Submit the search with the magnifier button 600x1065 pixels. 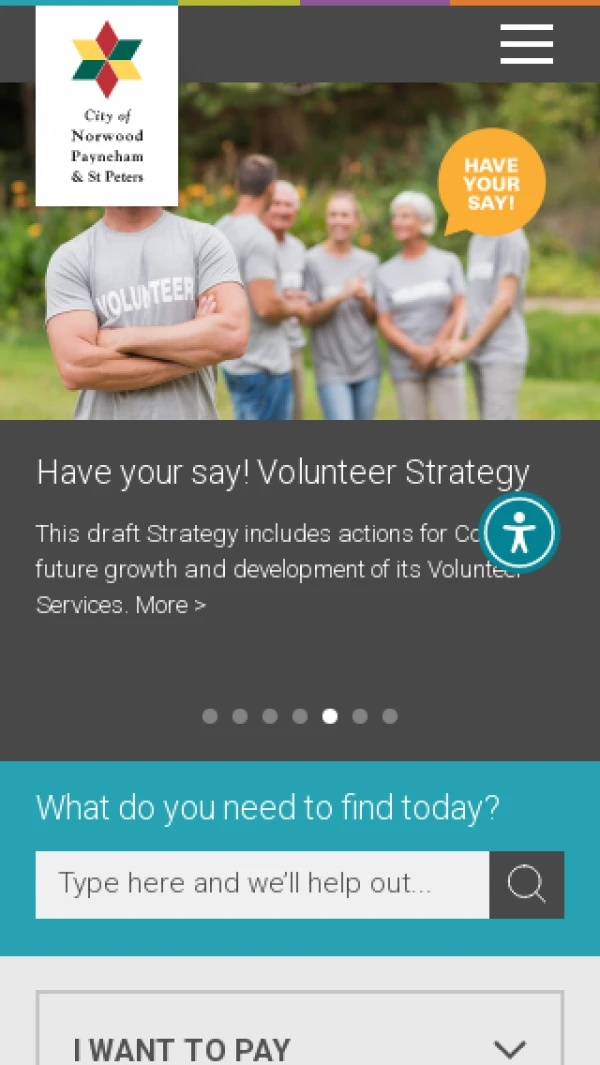point(526,884)
